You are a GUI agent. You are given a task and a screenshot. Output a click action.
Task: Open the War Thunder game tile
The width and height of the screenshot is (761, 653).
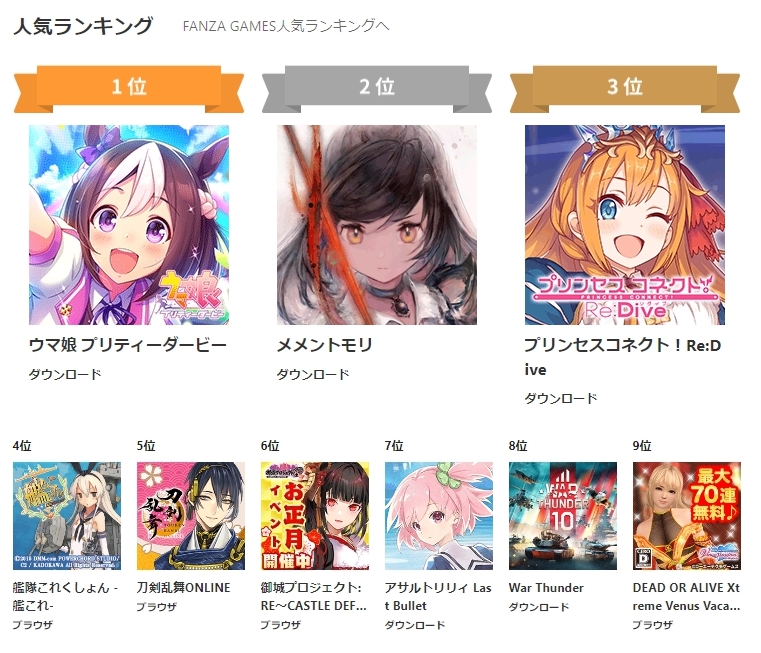click(563, 516)
